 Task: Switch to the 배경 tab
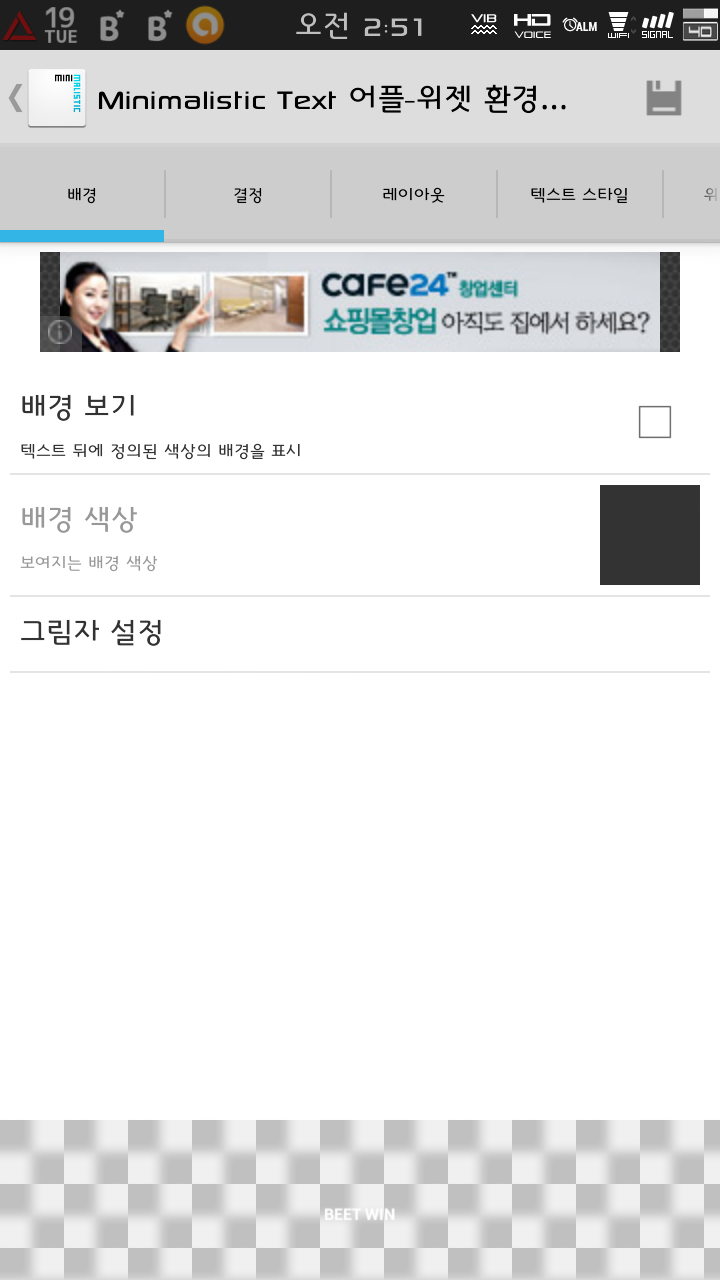82,195
